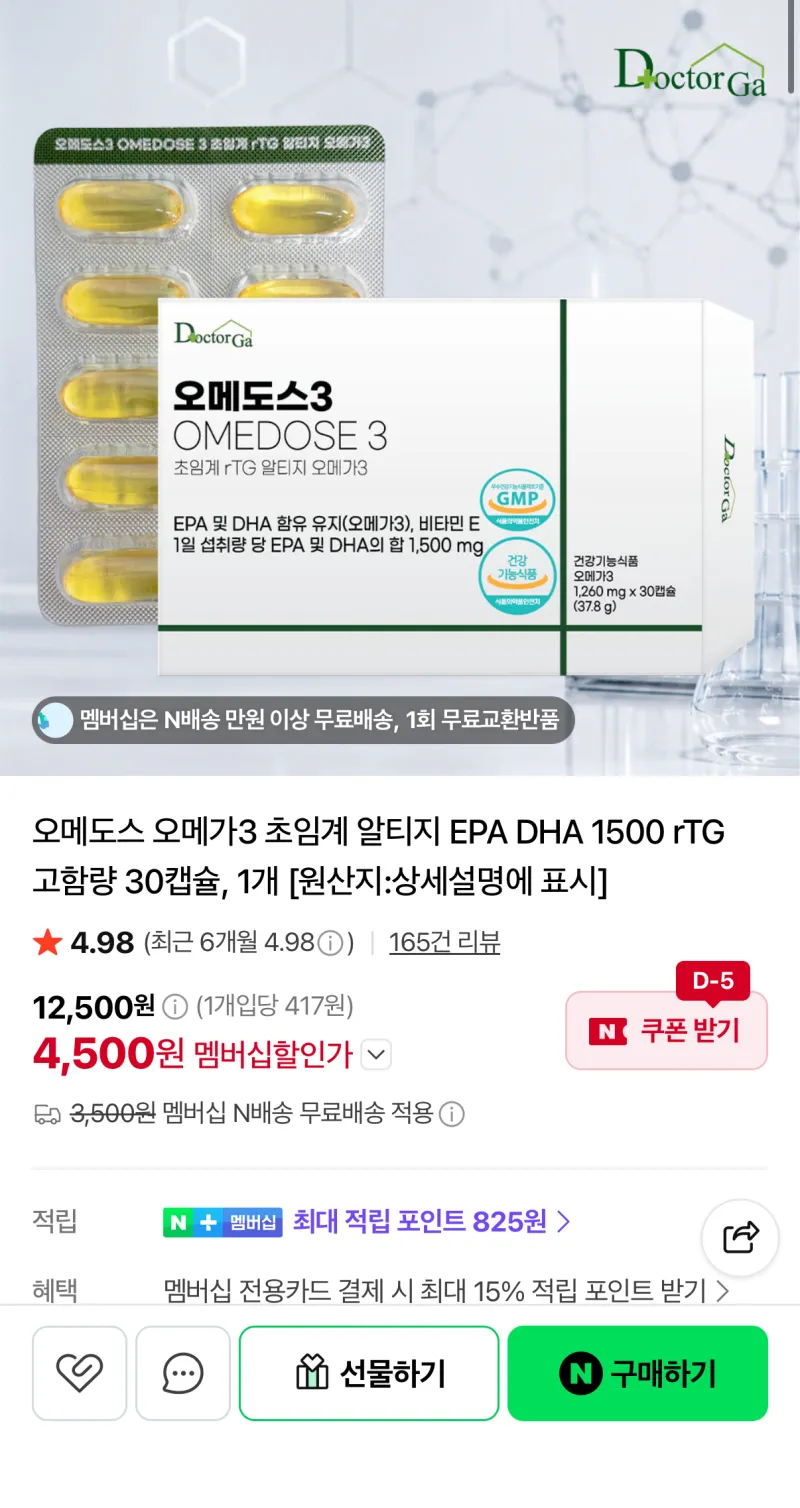Show info for recent 6-month rating
Screen dimensions: 800x1508
tap(330, 943)
